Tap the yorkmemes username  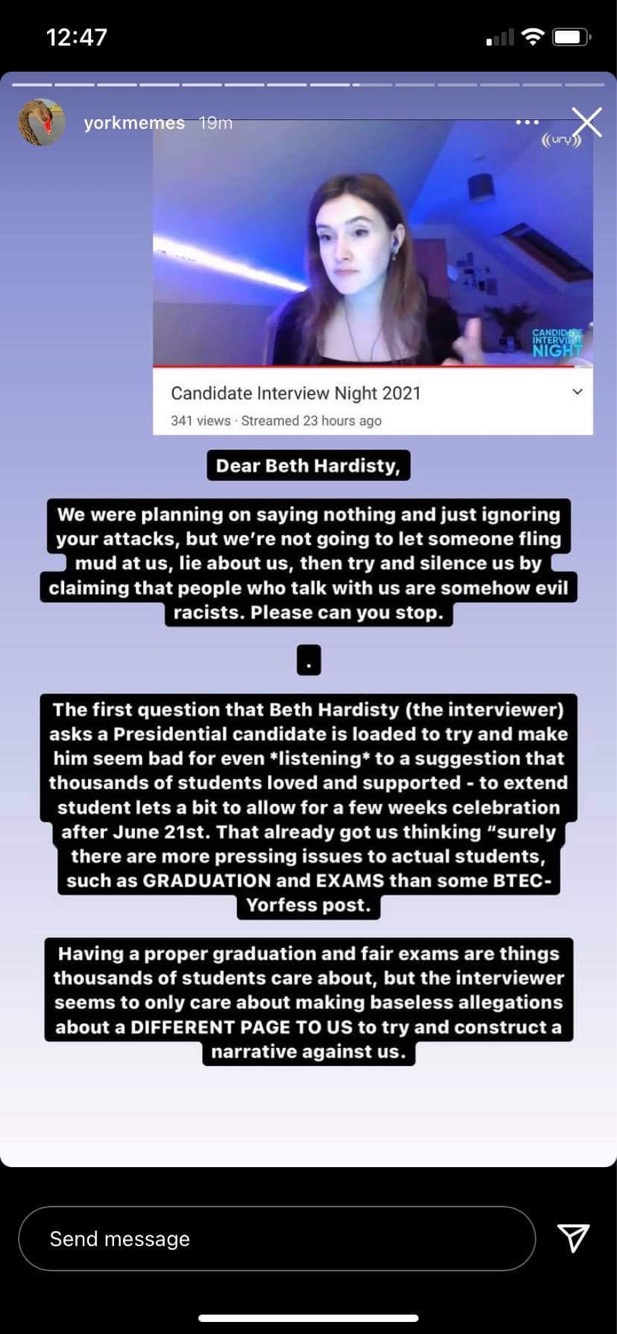(134, 122)
